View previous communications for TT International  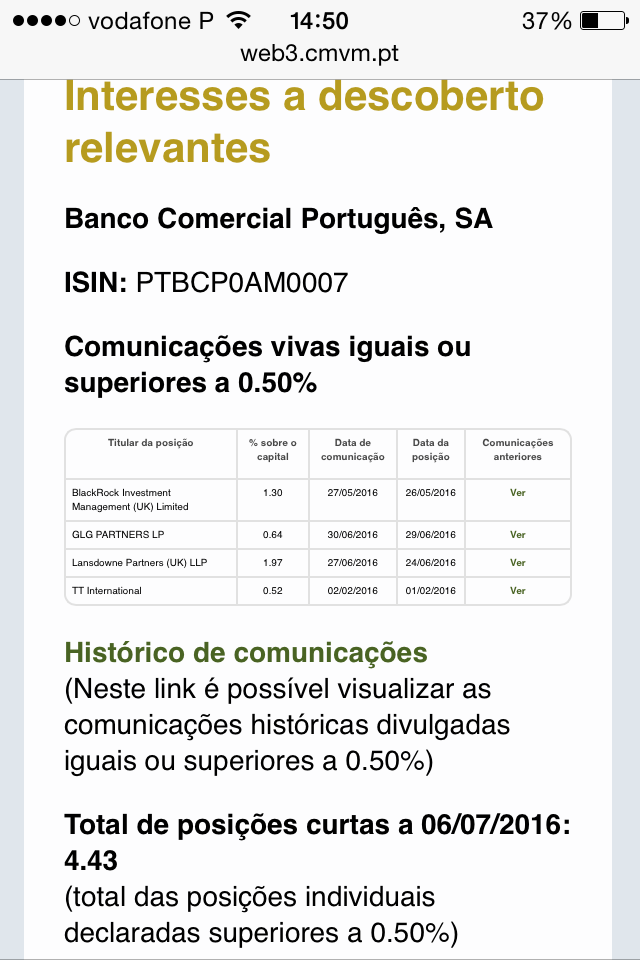[x=517, y=591]
